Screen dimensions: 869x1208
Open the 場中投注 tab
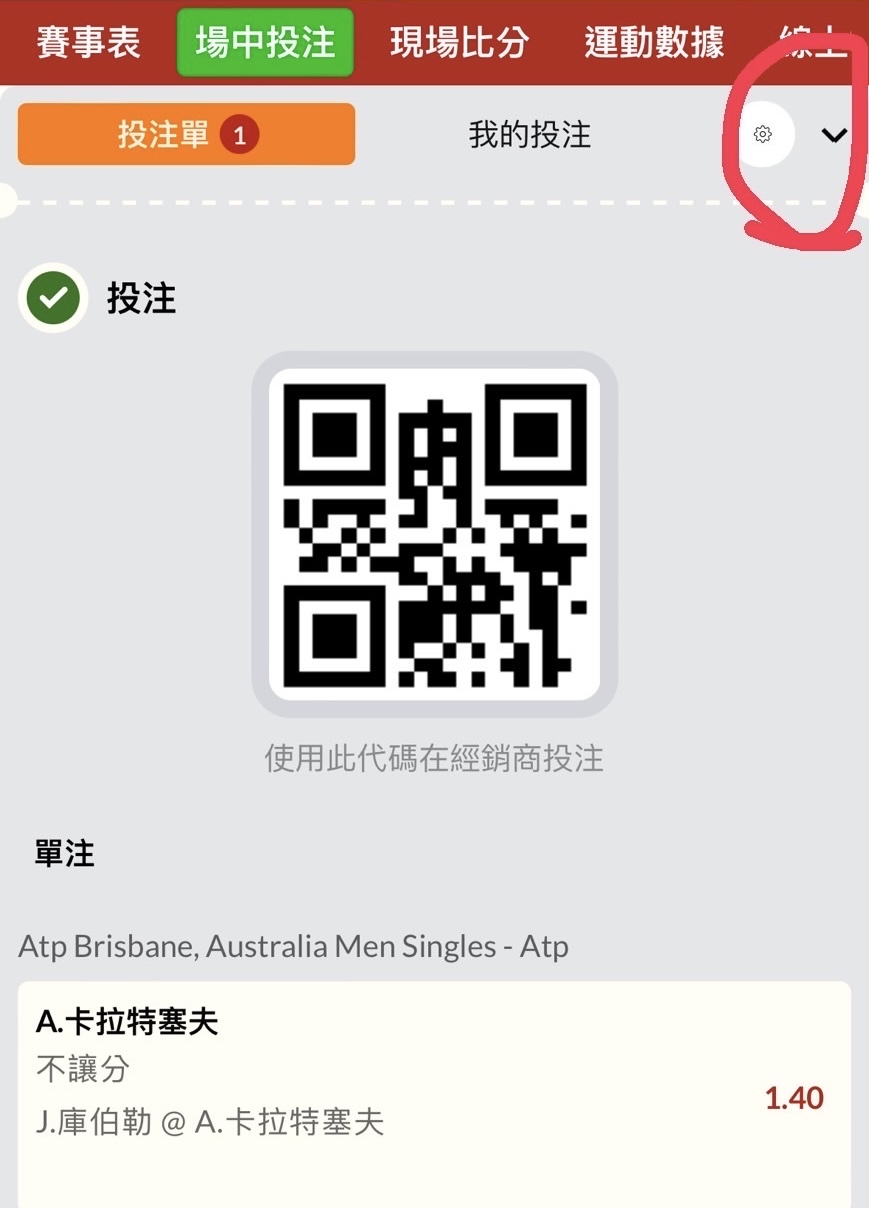point(265,43)
